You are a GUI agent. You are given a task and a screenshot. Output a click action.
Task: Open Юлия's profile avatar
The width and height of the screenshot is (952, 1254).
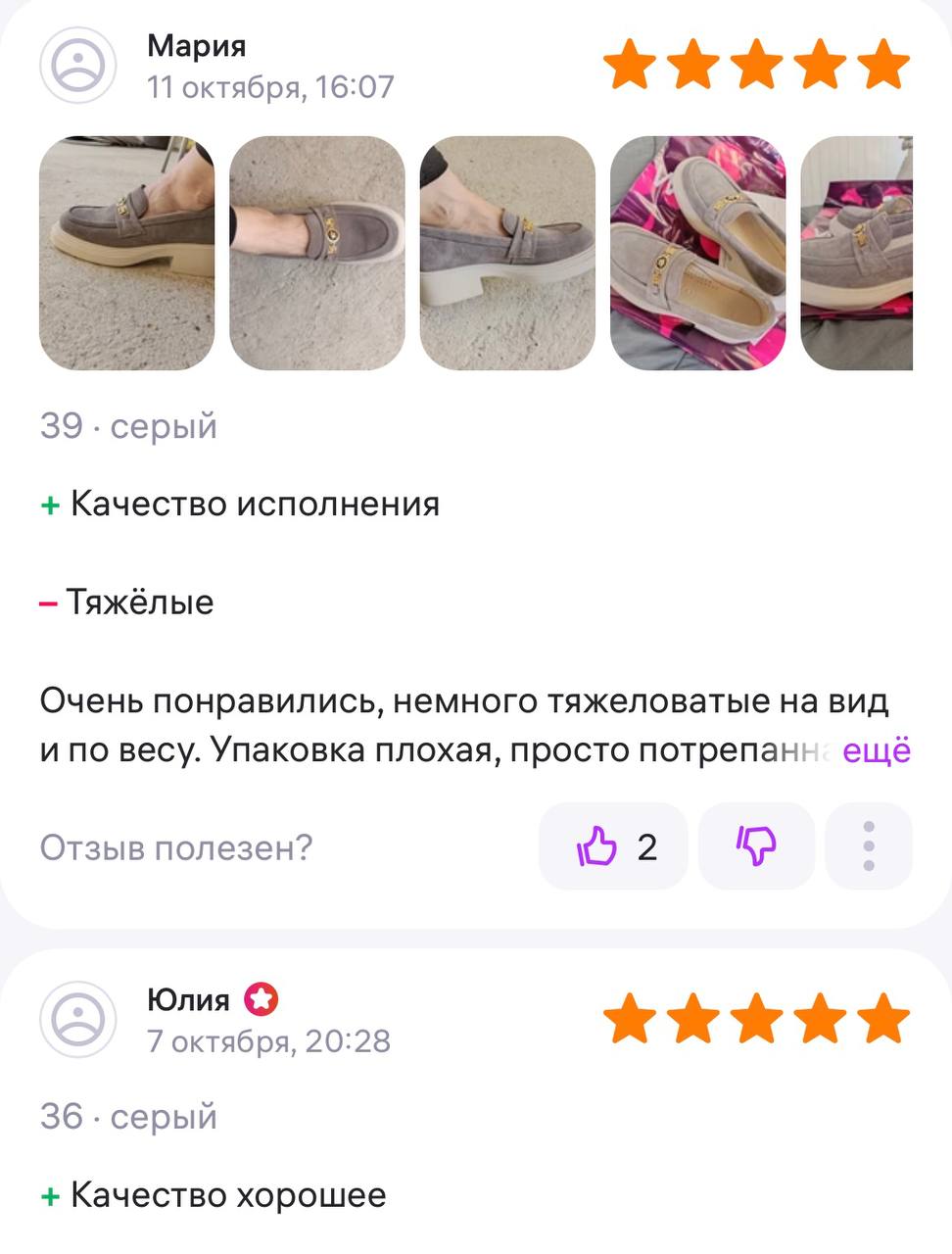(x=77, y=1020)
